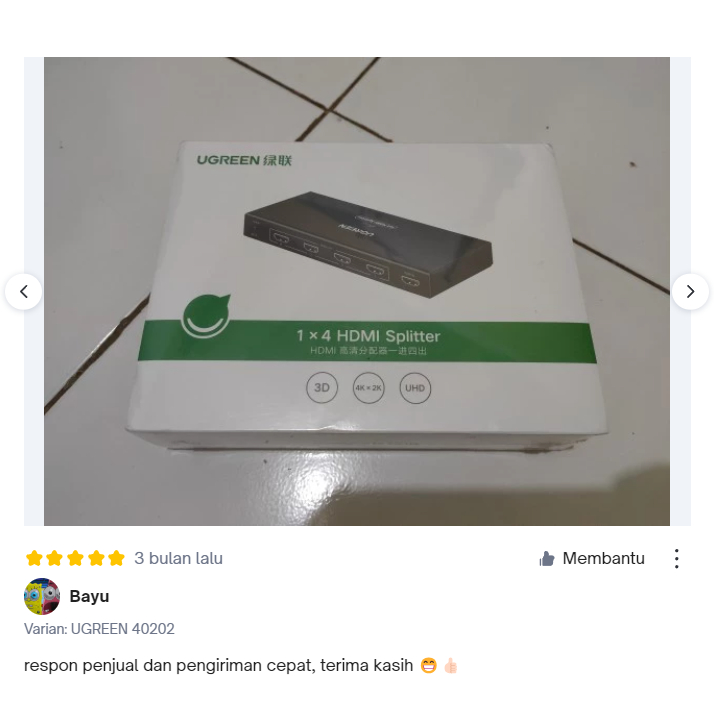The image size is (714, 714).
Task: Open the UGREEN splitter review photo
Action: coord(357,291)
